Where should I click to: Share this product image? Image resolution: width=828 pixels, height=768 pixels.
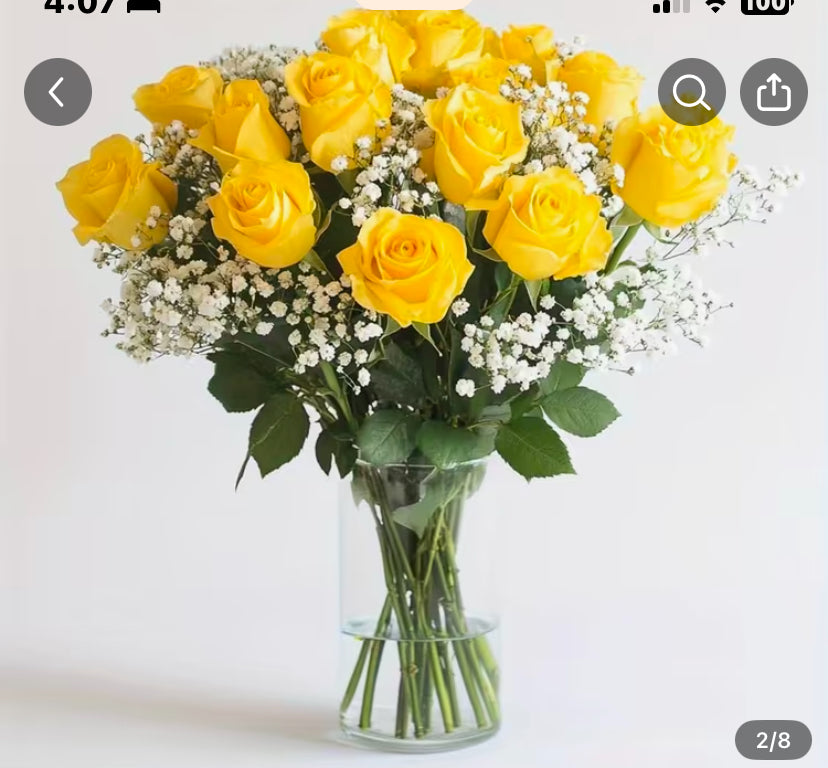point(773,92)
